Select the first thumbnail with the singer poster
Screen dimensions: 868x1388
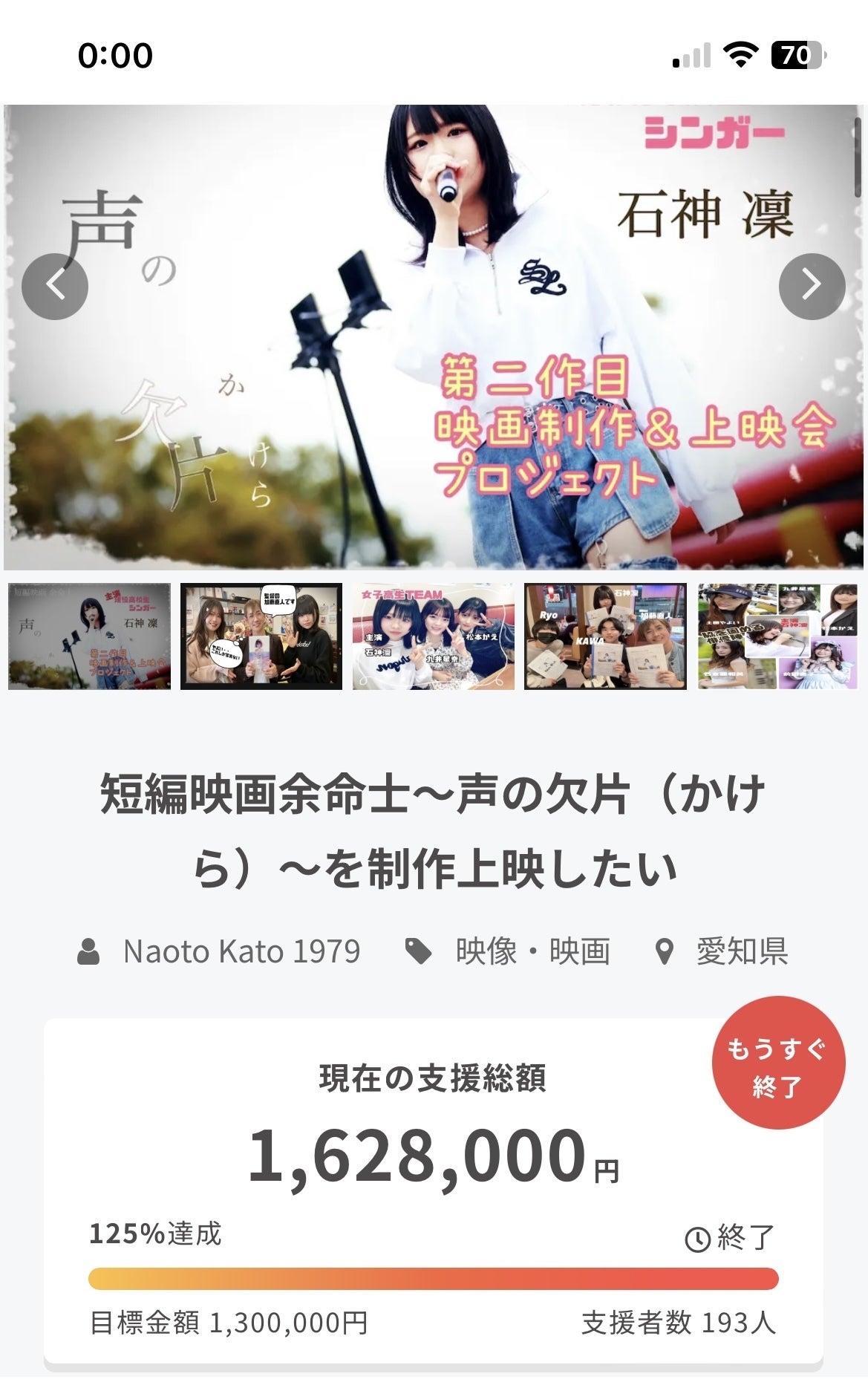pos(89,636)
